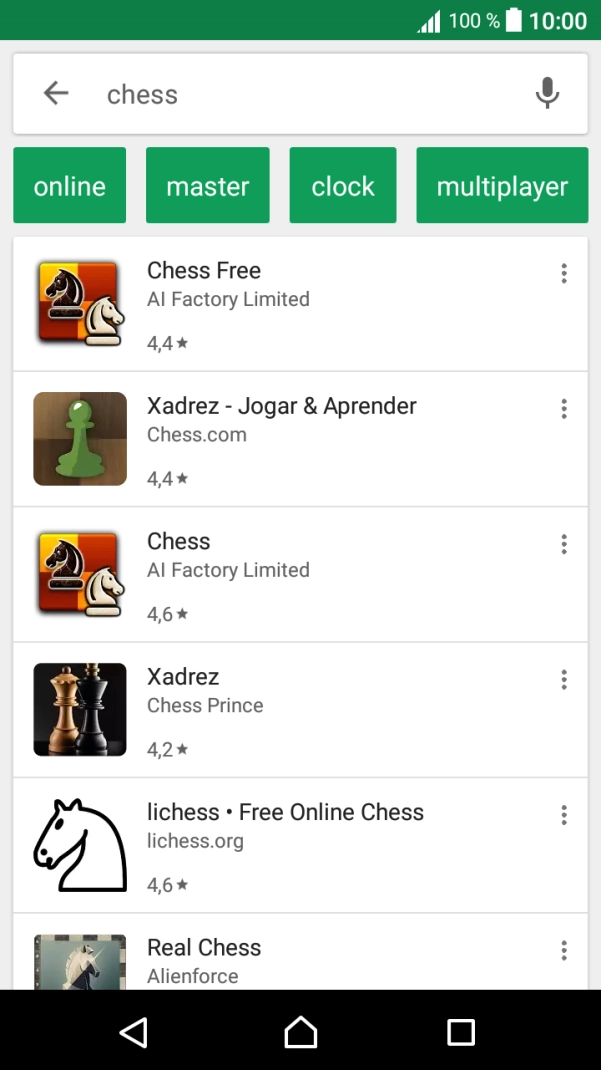Open overflow menu for Chess Free
Viewport: 601px width, 1070px height.
point(564,273)
